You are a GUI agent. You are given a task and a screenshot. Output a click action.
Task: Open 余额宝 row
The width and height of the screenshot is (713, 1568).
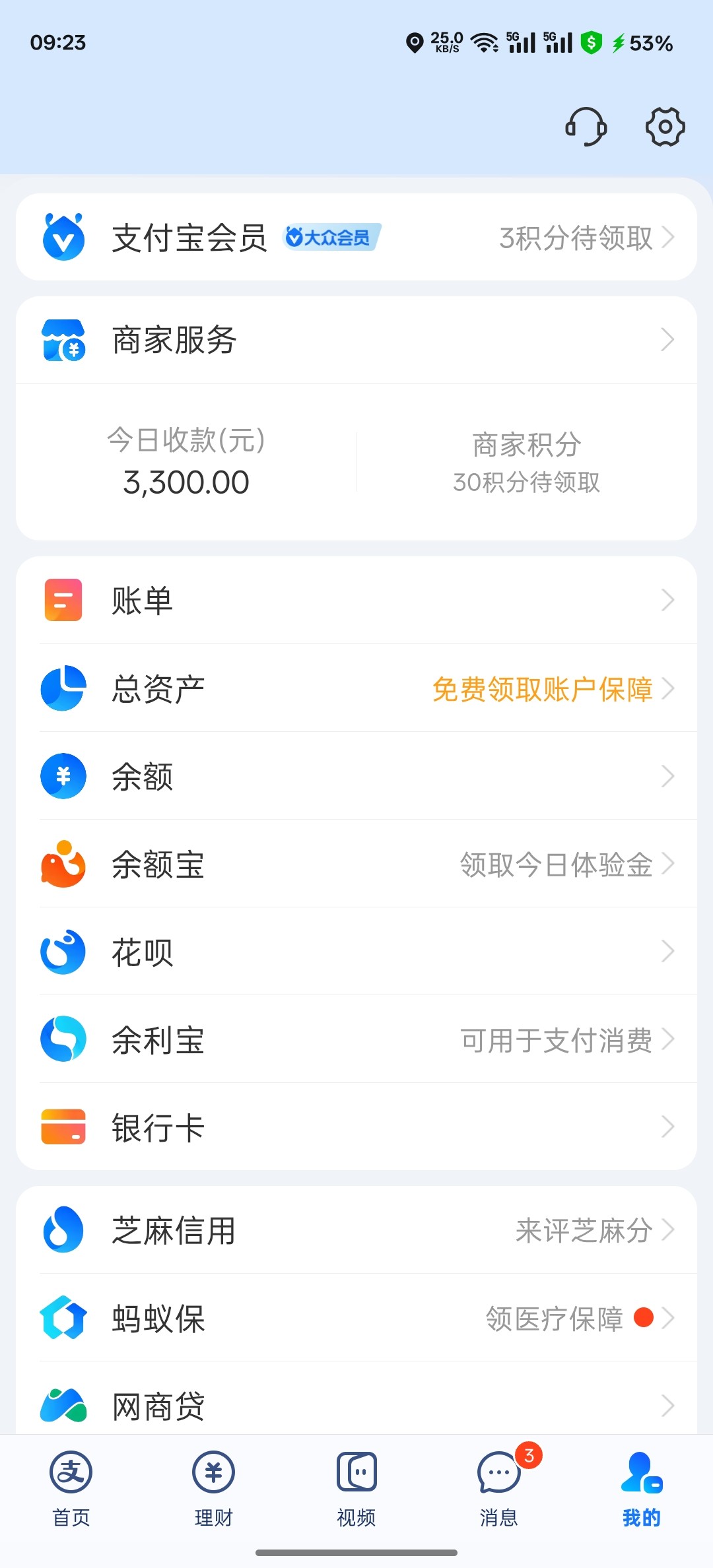coord(356,864)
